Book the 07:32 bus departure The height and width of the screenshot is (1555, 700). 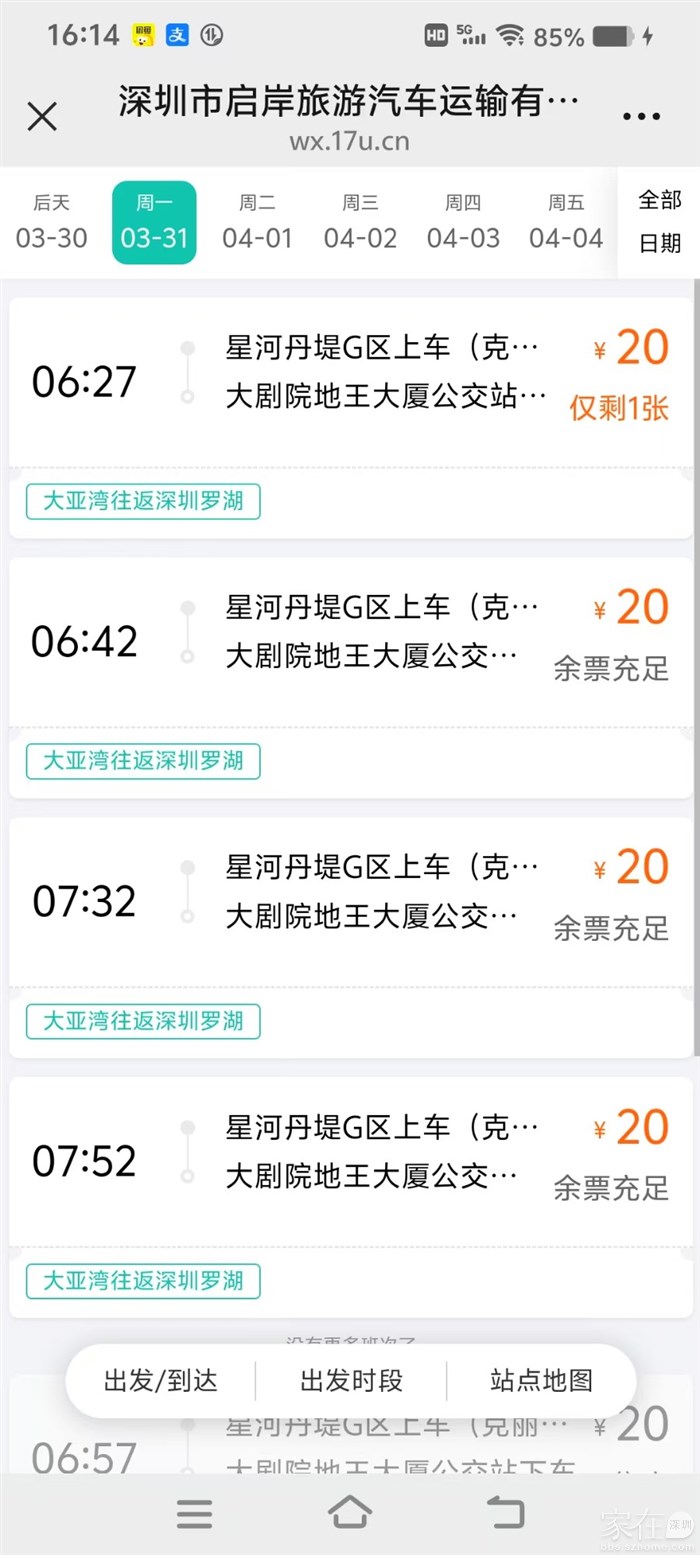(x=350, y=902)
